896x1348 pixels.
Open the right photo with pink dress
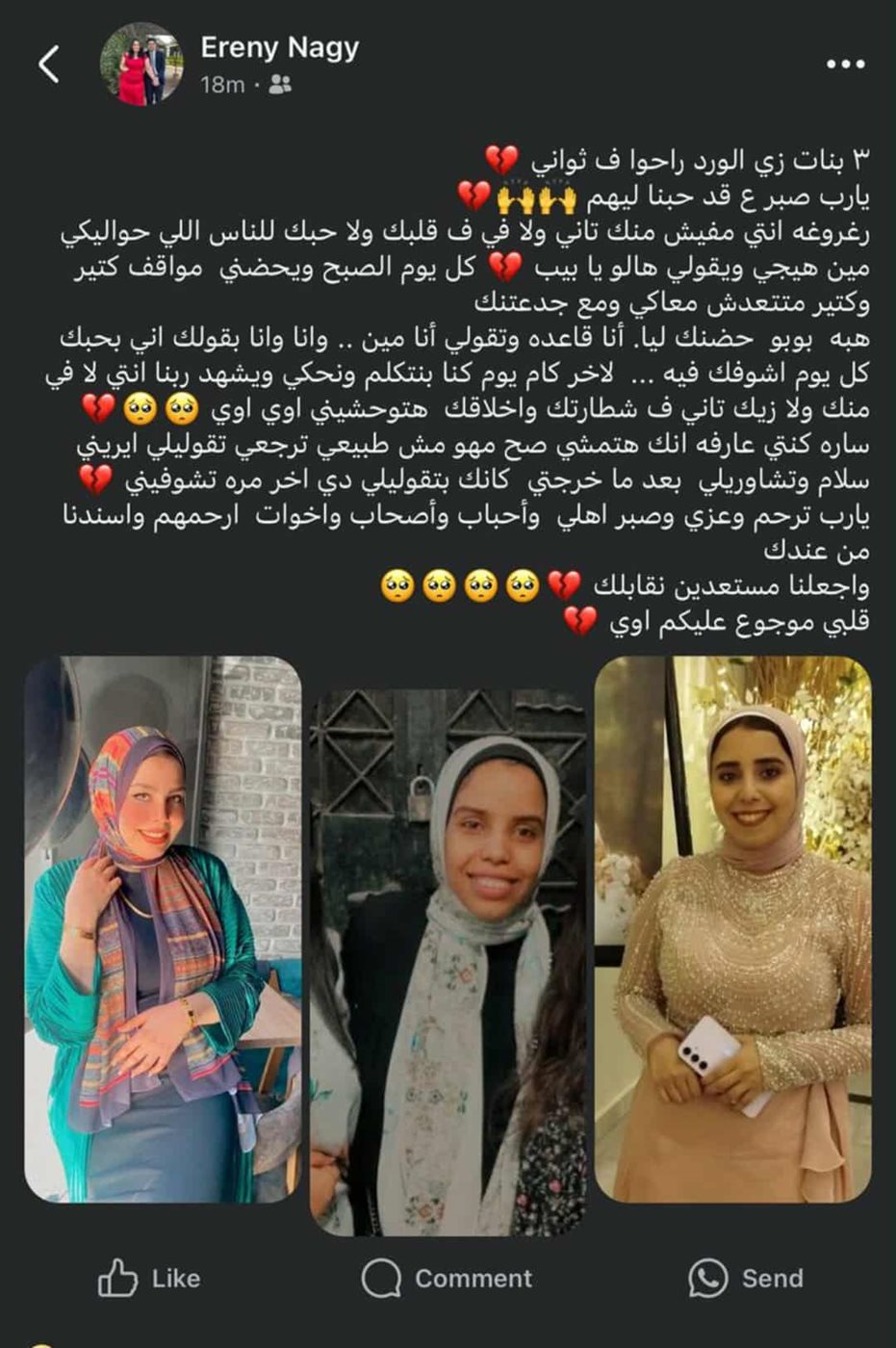coord(733,929)
